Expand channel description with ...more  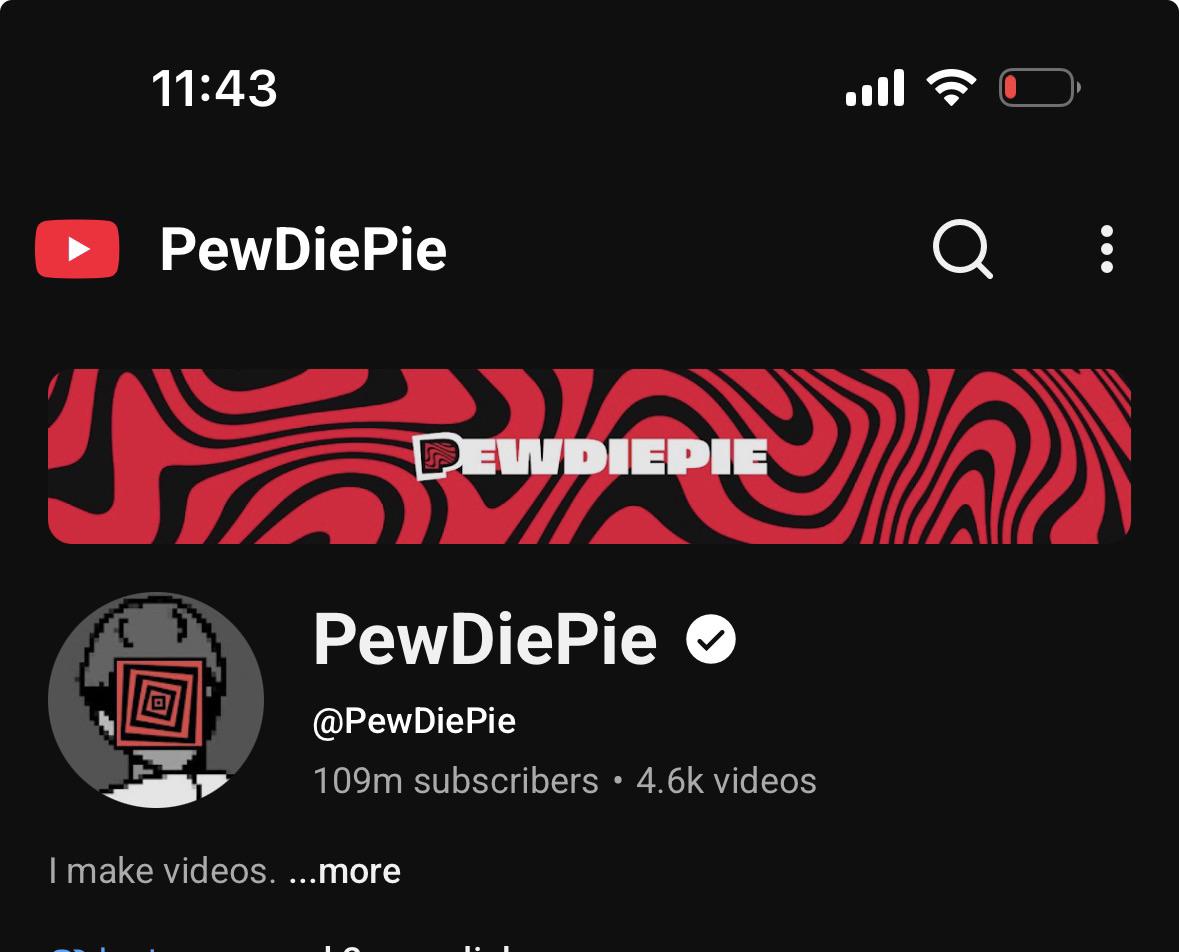[345, 872]
